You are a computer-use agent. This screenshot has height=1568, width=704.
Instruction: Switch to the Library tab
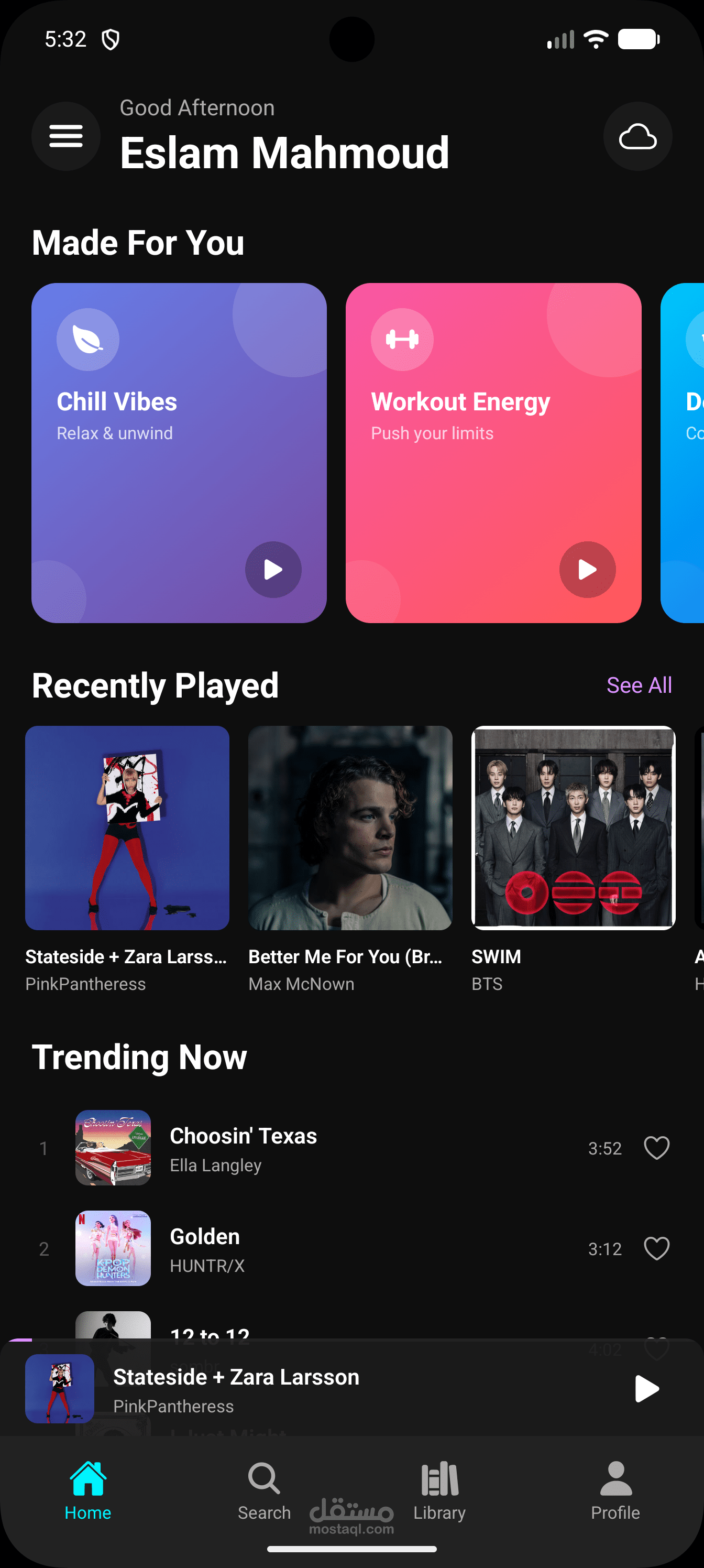click(x=439, y=1490)
